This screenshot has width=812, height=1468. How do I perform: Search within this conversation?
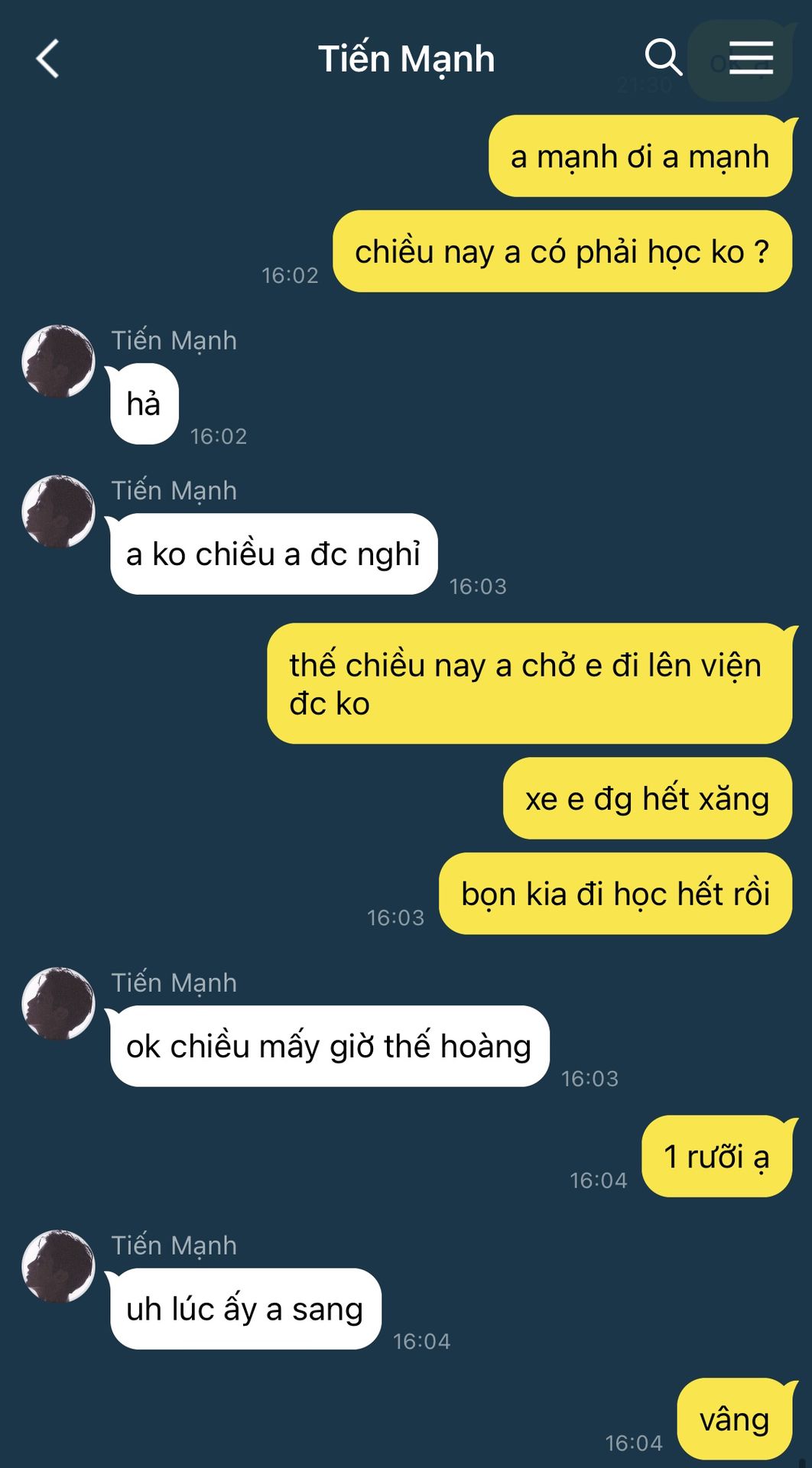pyautogui.click(x=663, y=58)
